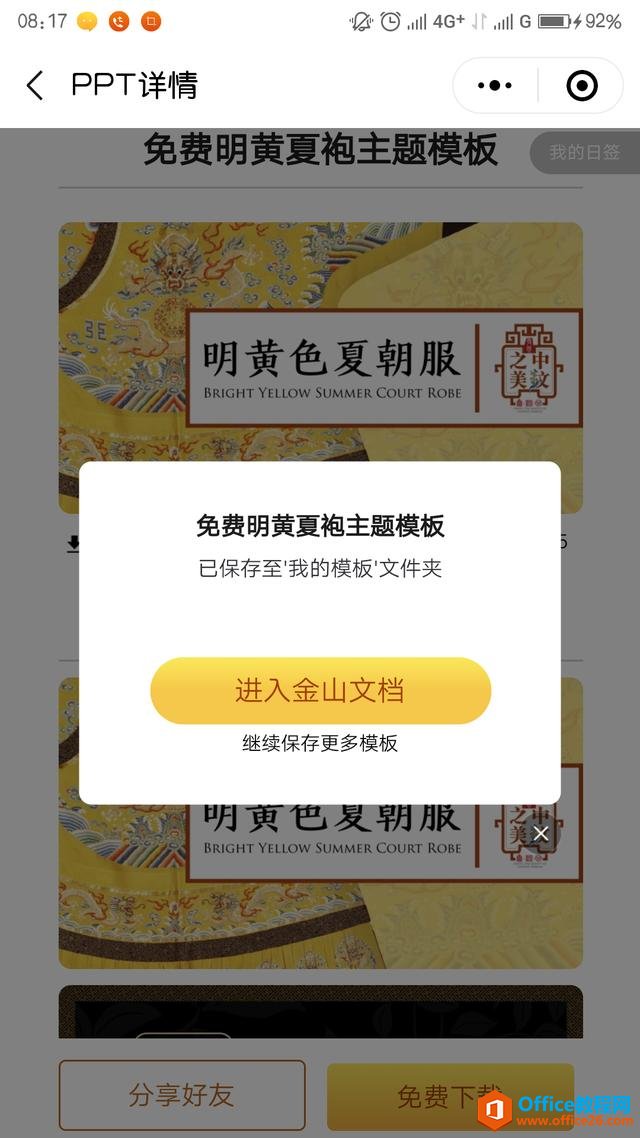Close the mini program via circle icon

click(582, 86)
